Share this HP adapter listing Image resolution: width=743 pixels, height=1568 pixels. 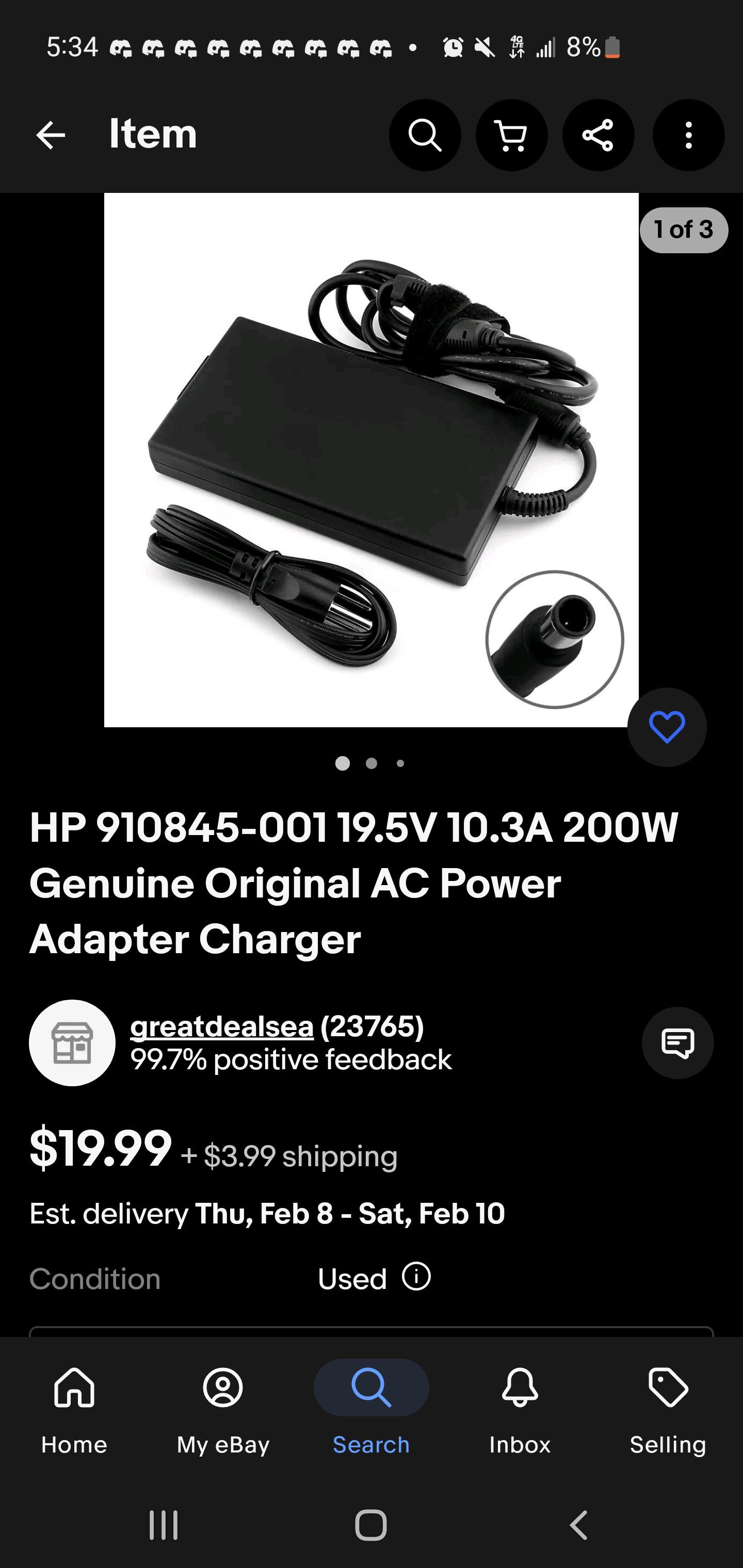point(597,135)
